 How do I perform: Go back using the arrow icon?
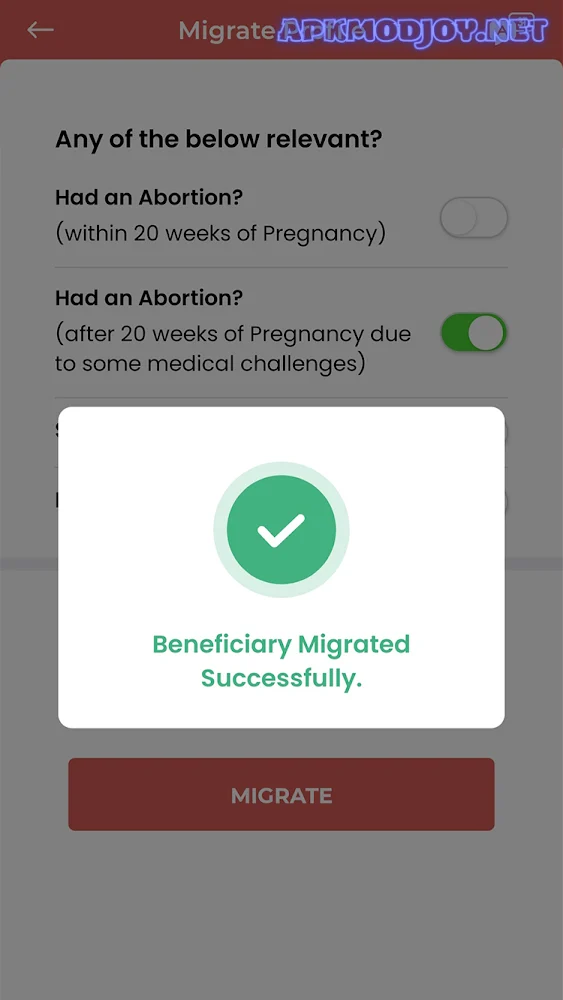[40, 30]
